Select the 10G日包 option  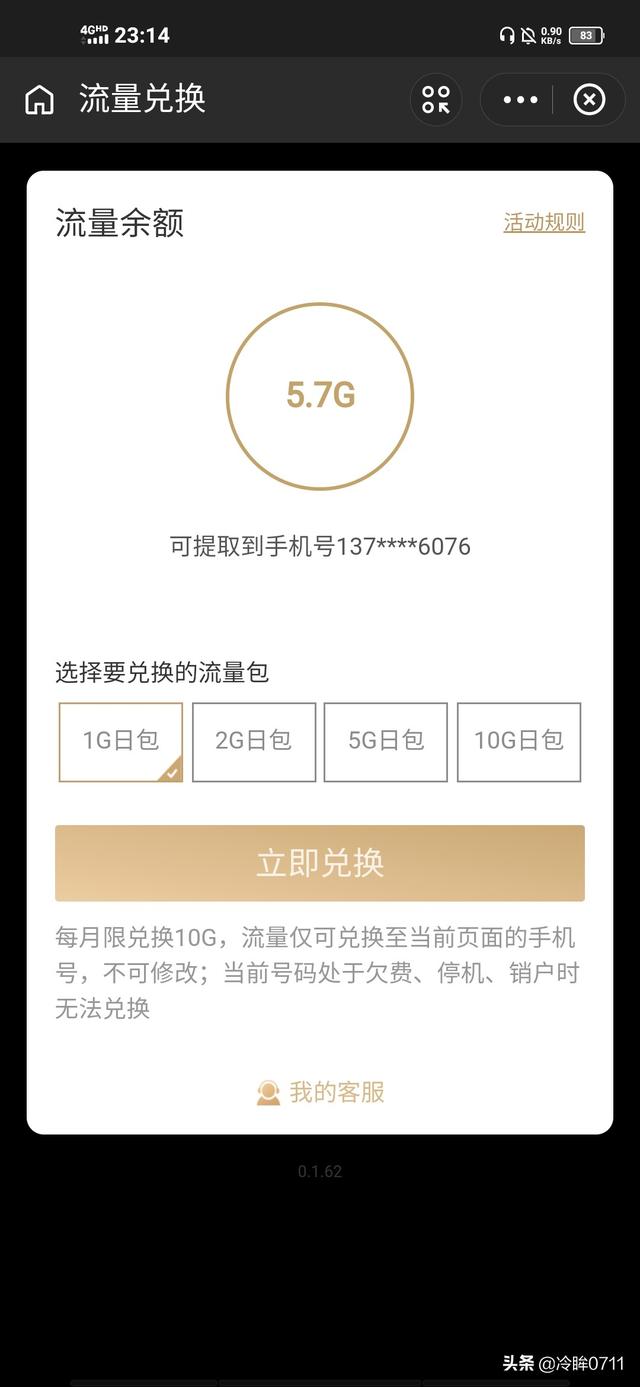coord(519,741)
